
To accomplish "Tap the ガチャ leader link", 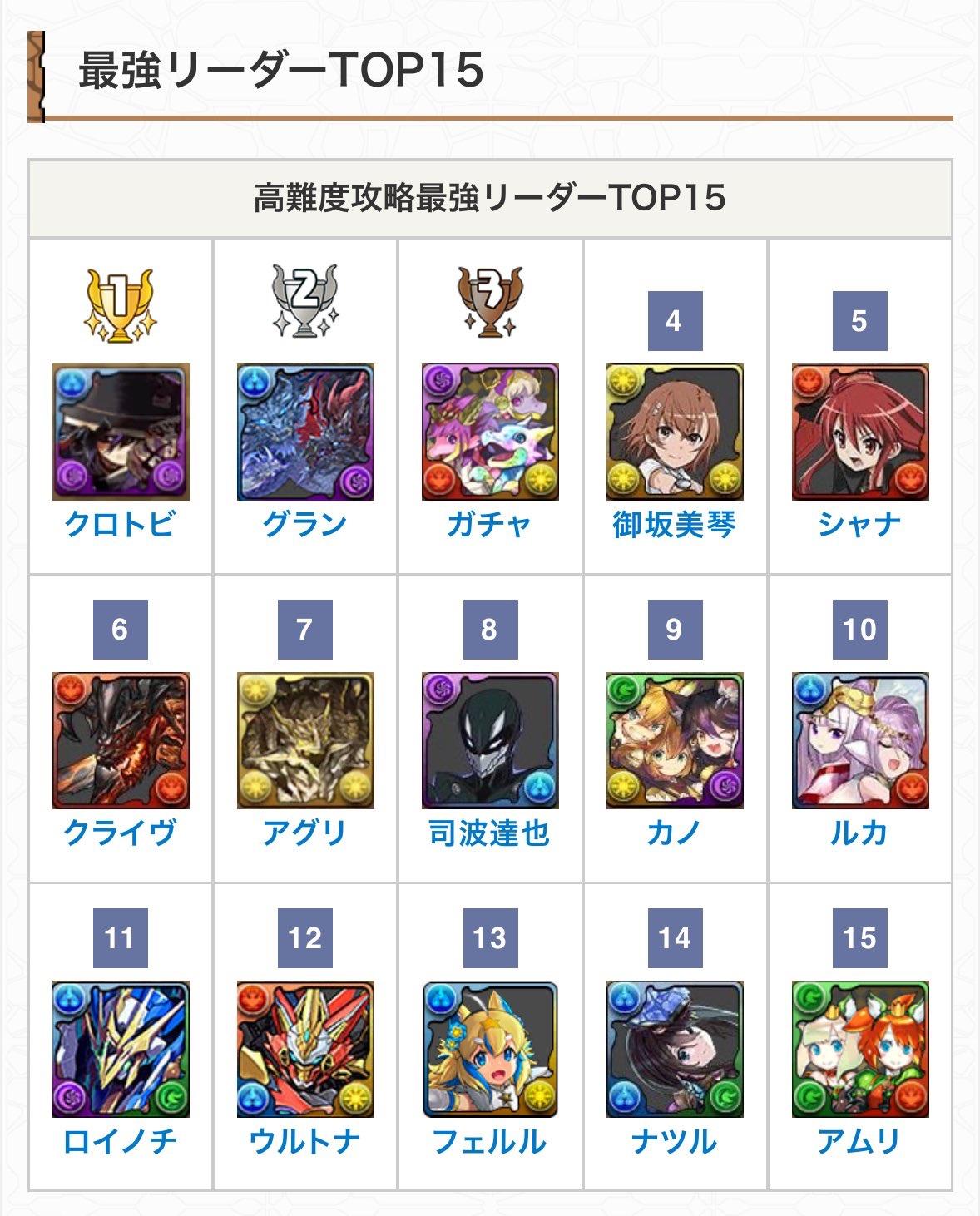I will 489,524.
